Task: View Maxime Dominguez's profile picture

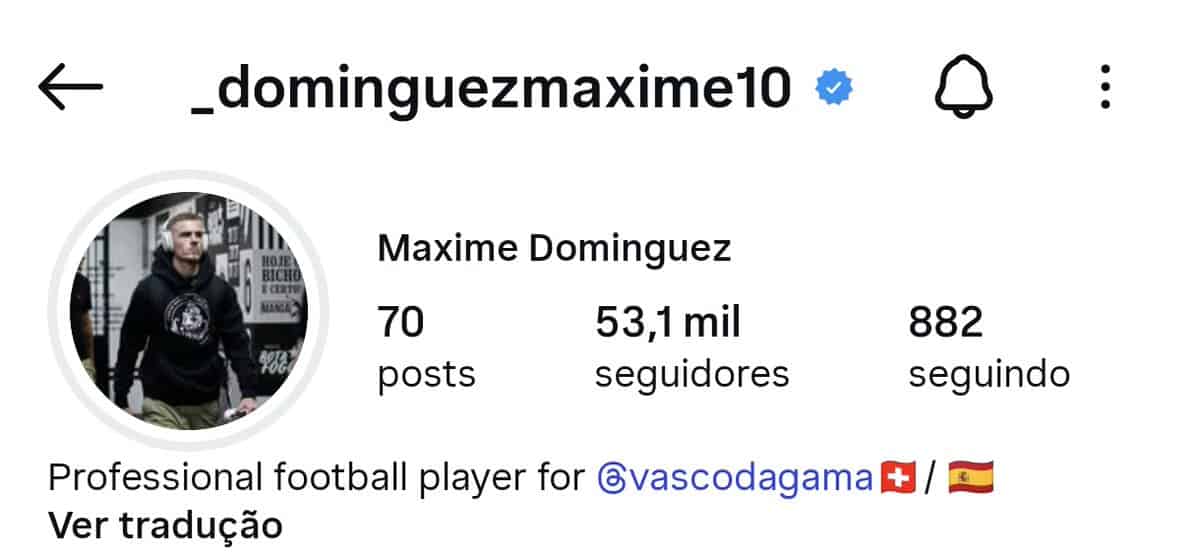Action: tap(189, 311)
